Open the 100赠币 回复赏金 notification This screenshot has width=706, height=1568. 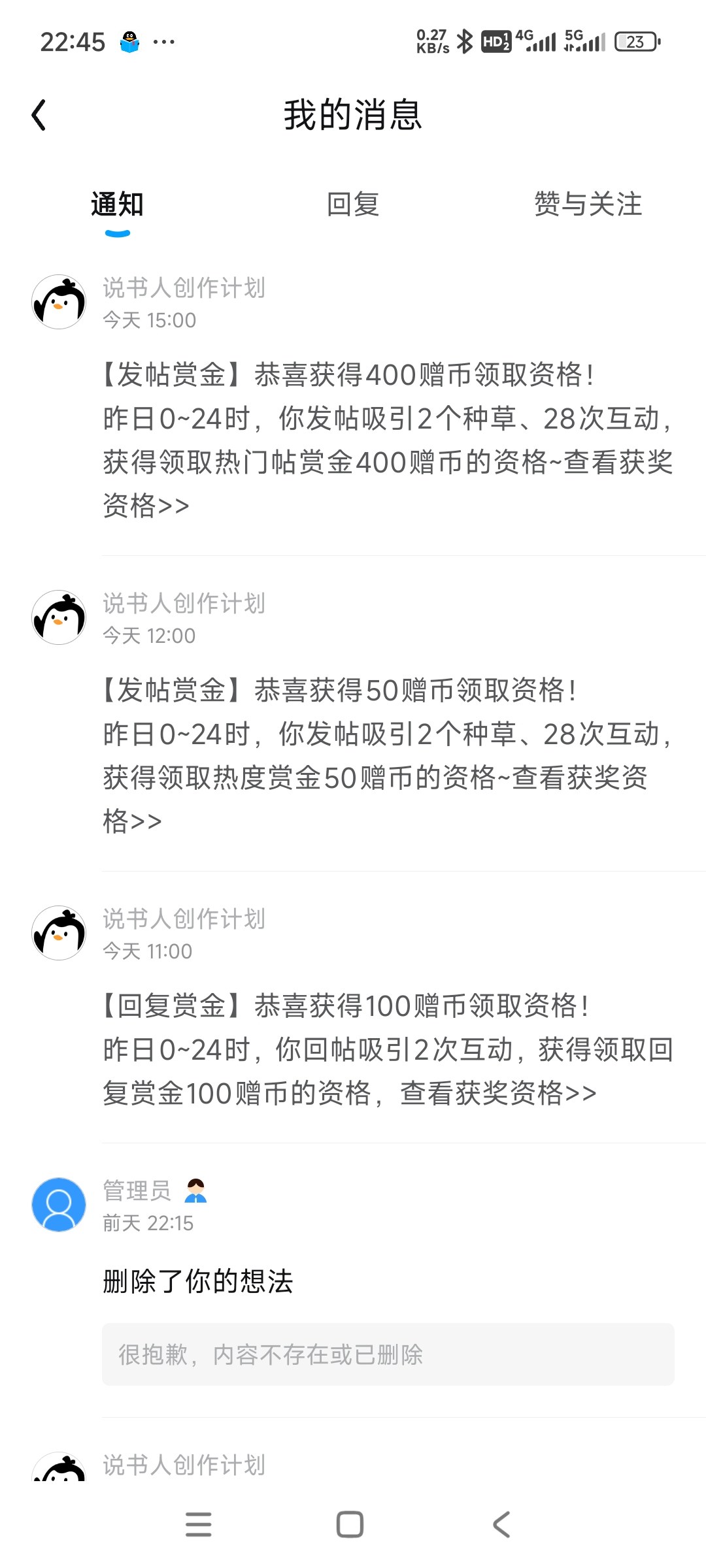coord(387,1049)
